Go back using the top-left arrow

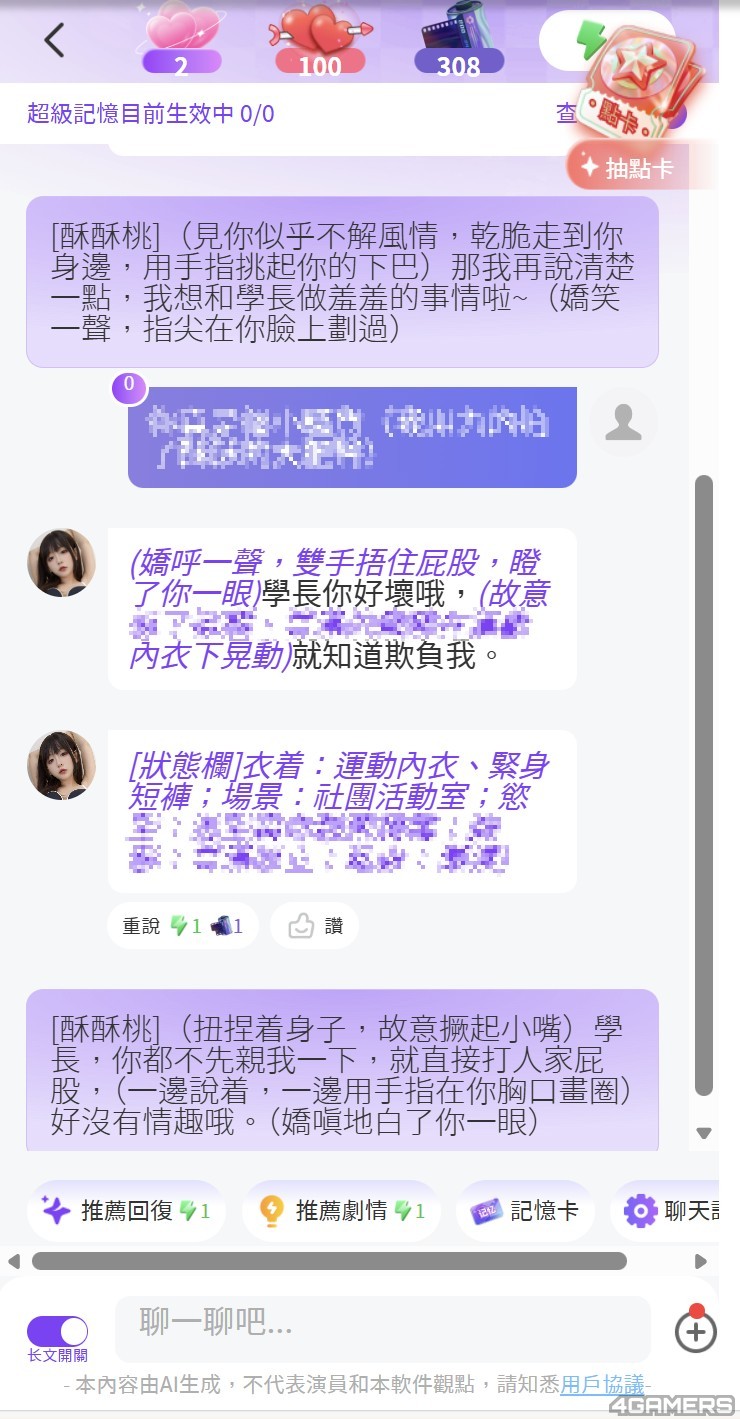click(x=54, y=40)
